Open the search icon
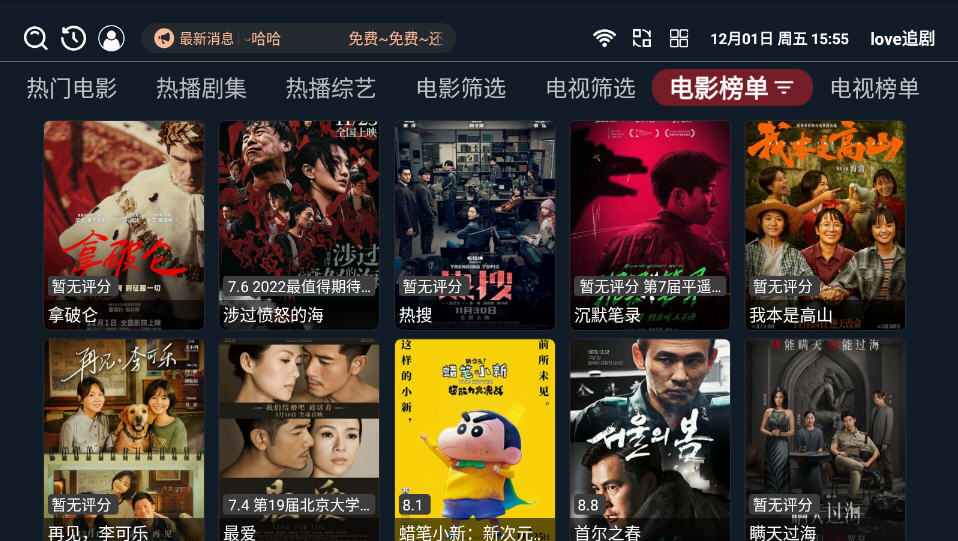Image resolution: width=958 pixels, height=541 pixels. (36, 39)
